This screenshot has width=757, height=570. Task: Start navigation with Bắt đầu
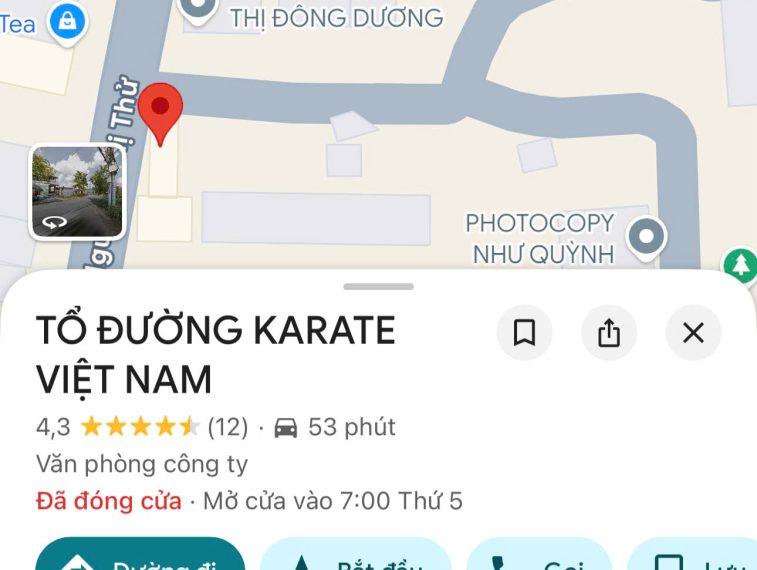pos(355,558)
